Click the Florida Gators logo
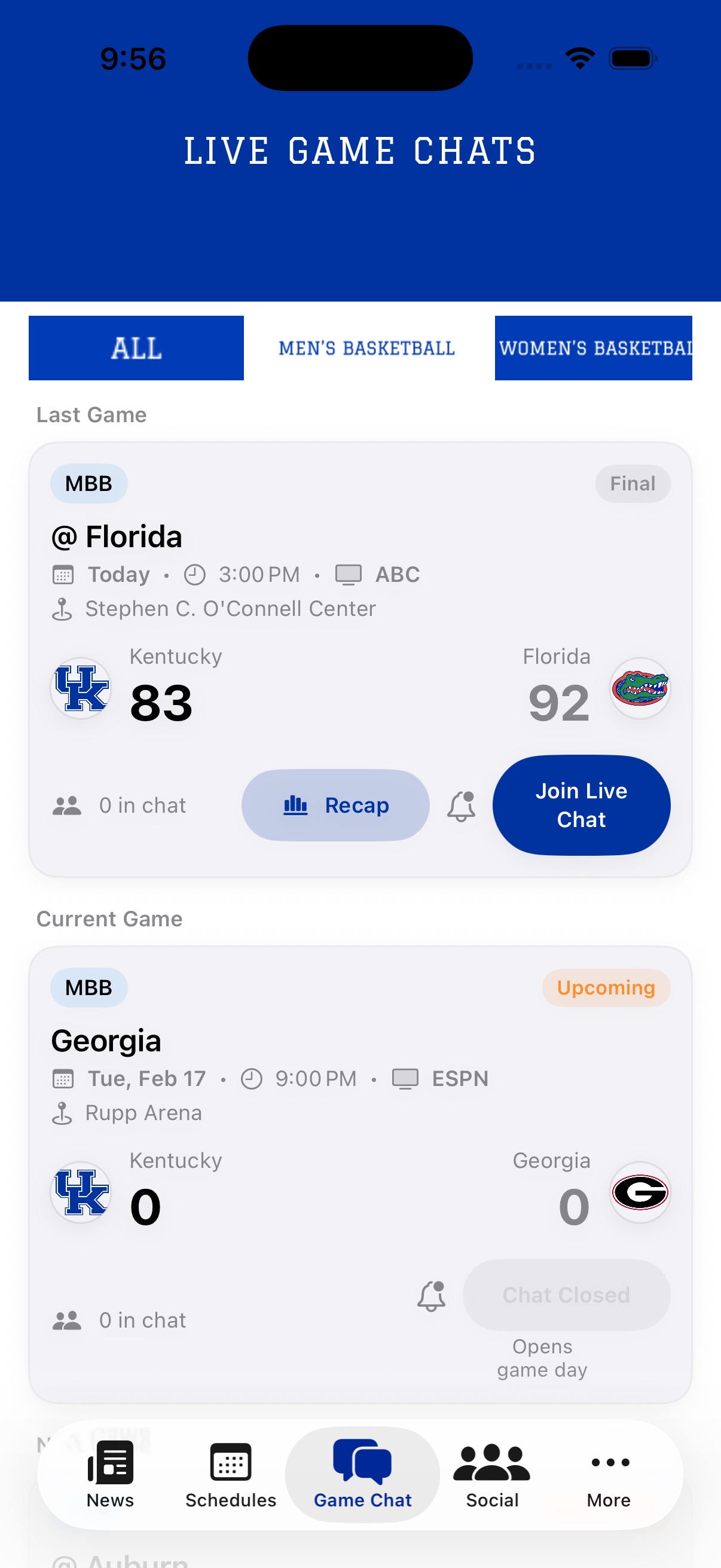The width and height of the screenshot is (721, 1568). point(640,688)
